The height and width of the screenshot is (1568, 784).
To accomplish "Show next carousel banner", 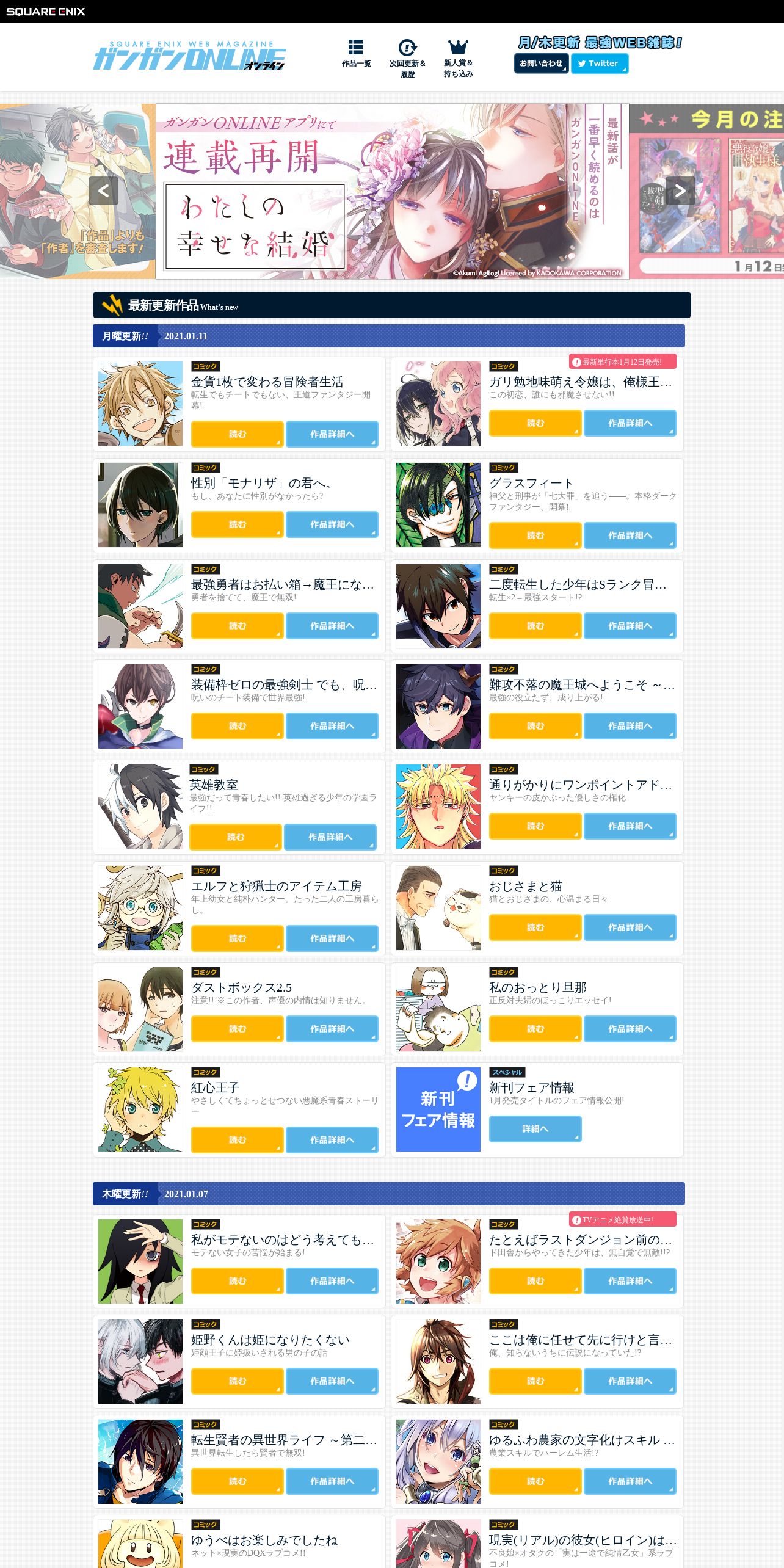I will (680, 191).
